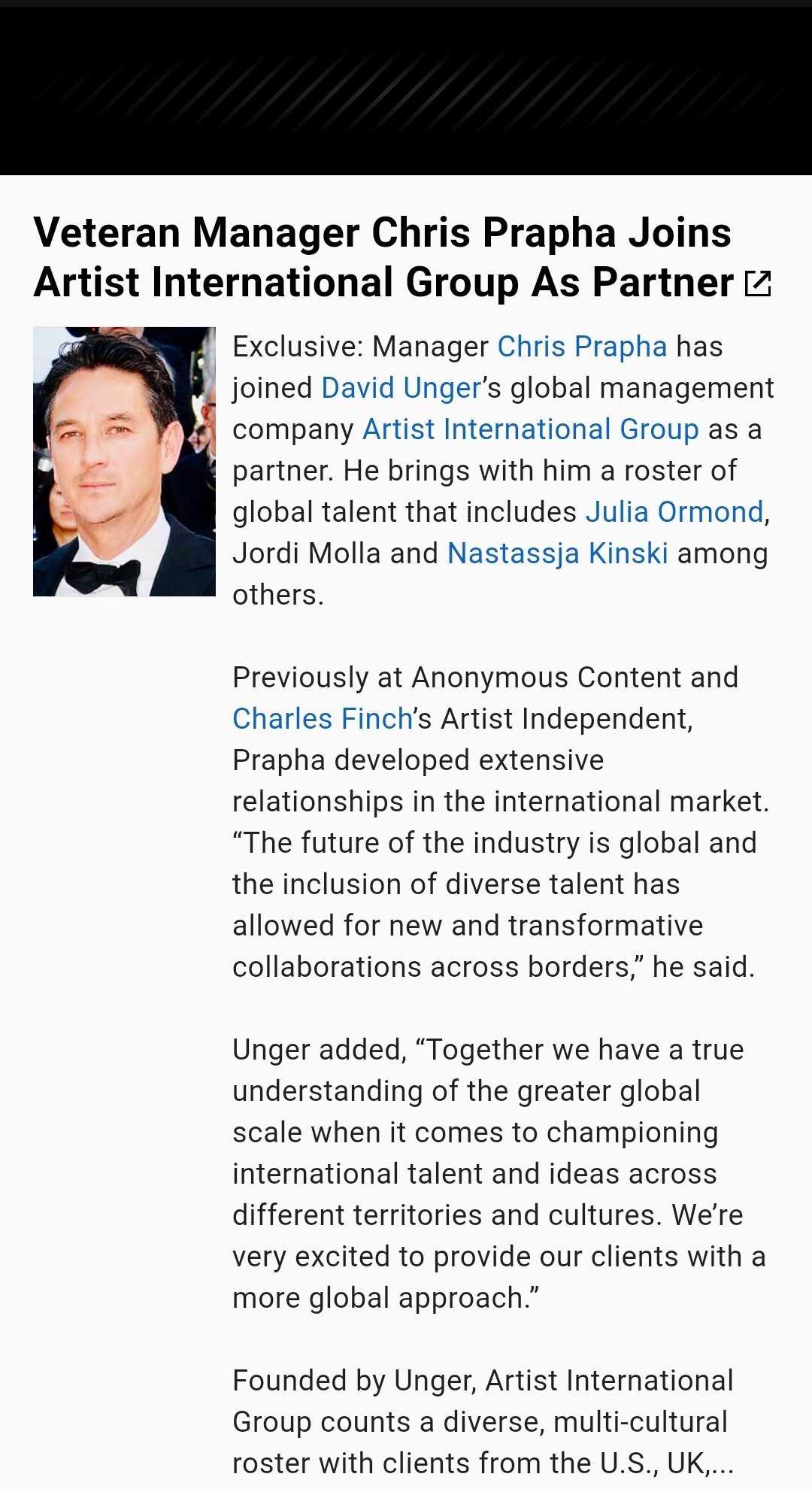View Julia Ormond's page
This screenshot has width=812, height=1489.
674,512
